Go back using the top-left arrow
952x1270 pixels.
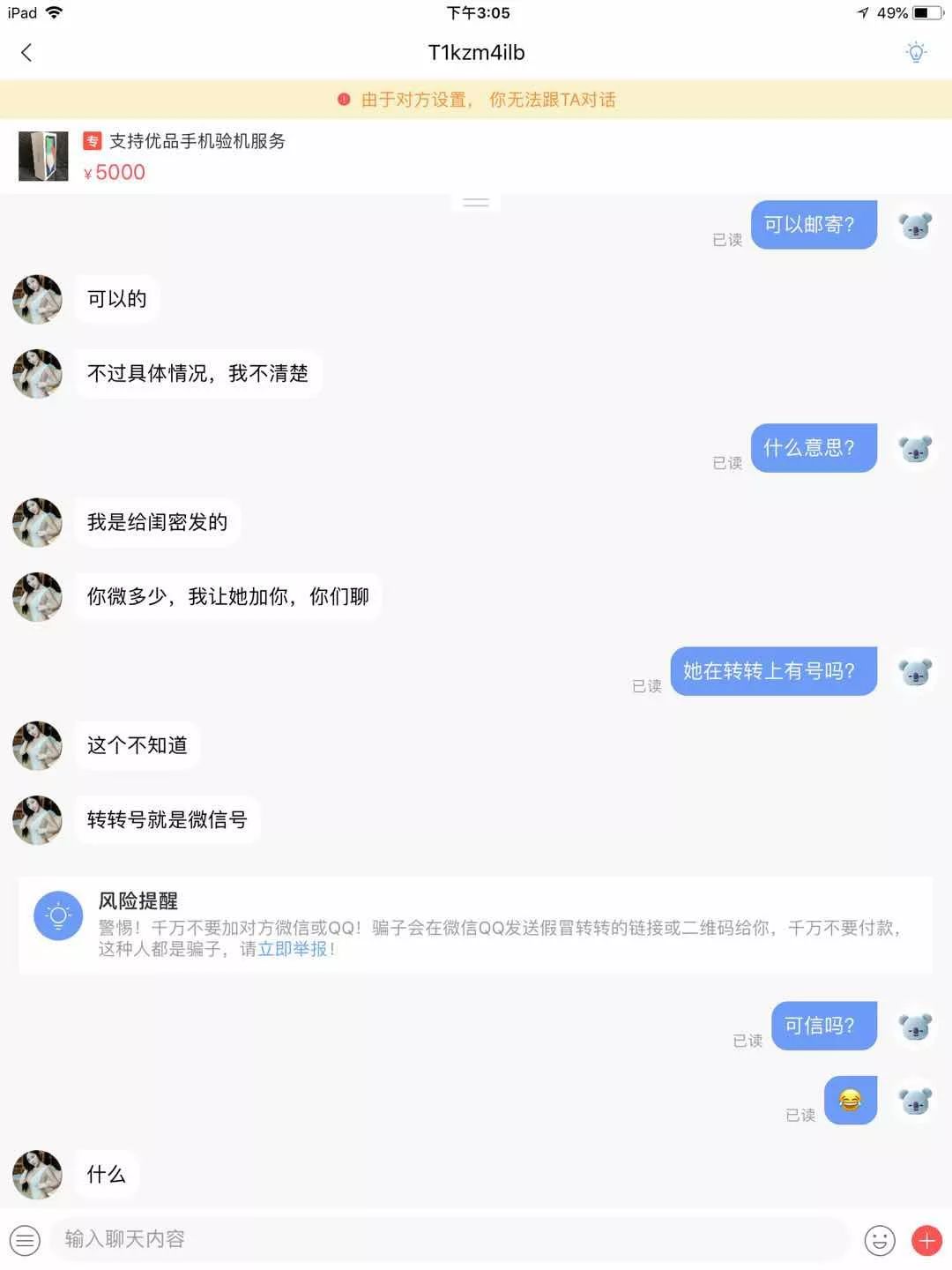(x=26, y=53)
